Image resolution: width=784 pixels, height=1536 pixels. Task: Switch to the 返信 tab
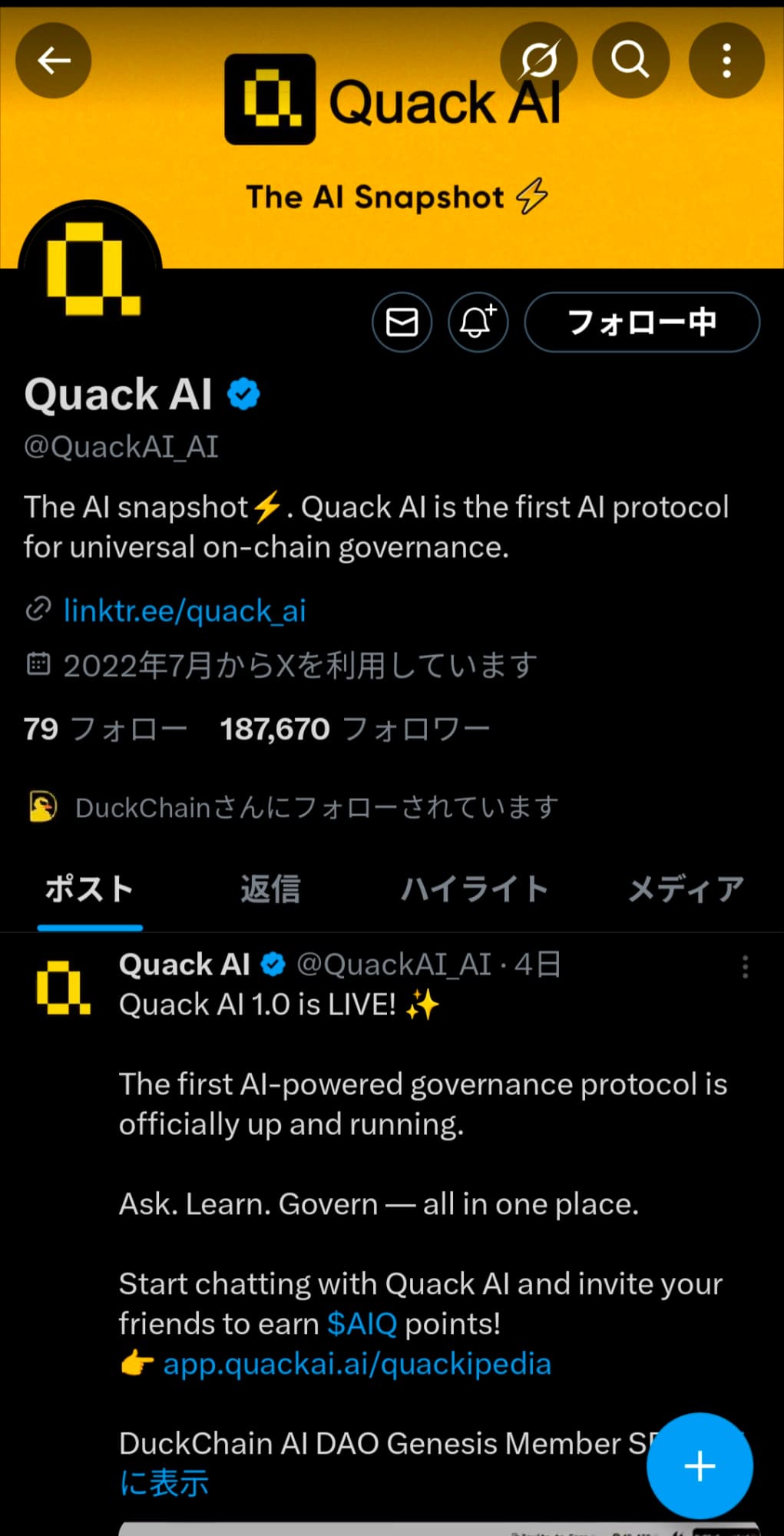point(270,889)
